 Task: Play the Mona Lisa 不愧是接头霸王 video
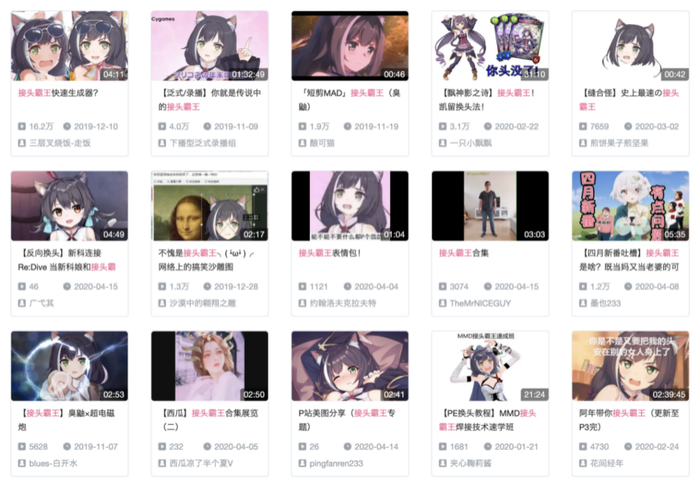[x=209, y=206]
